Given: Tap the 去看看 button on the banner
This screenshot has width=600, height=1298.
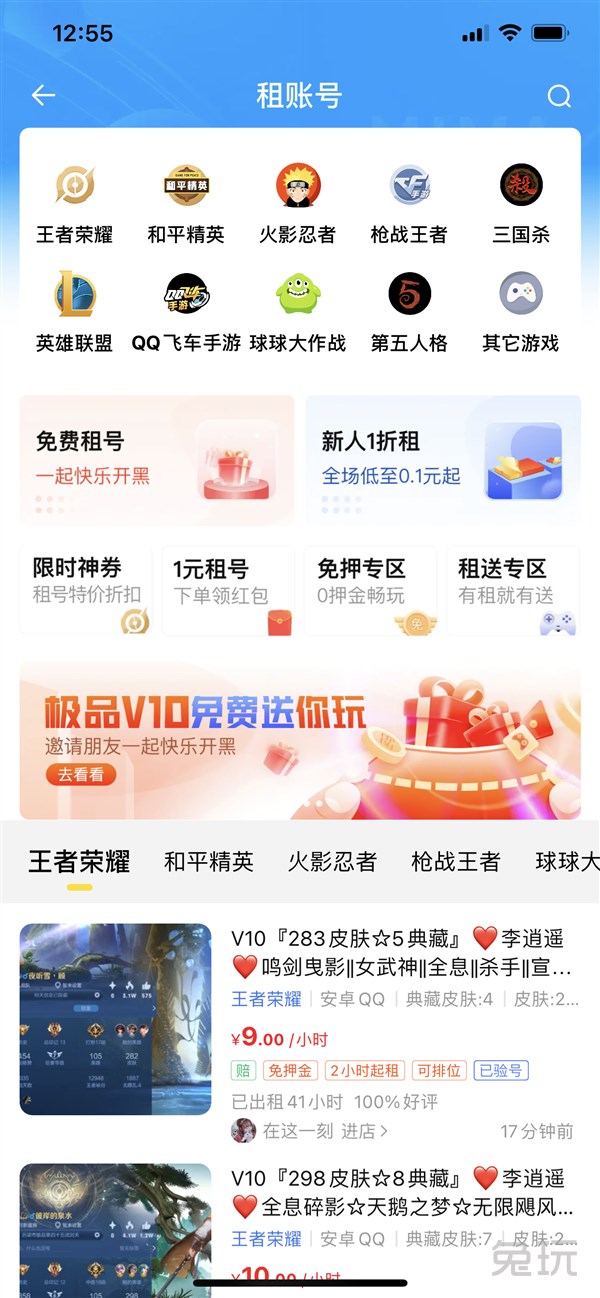Looking at the screenshot, I should coord(81,775).
